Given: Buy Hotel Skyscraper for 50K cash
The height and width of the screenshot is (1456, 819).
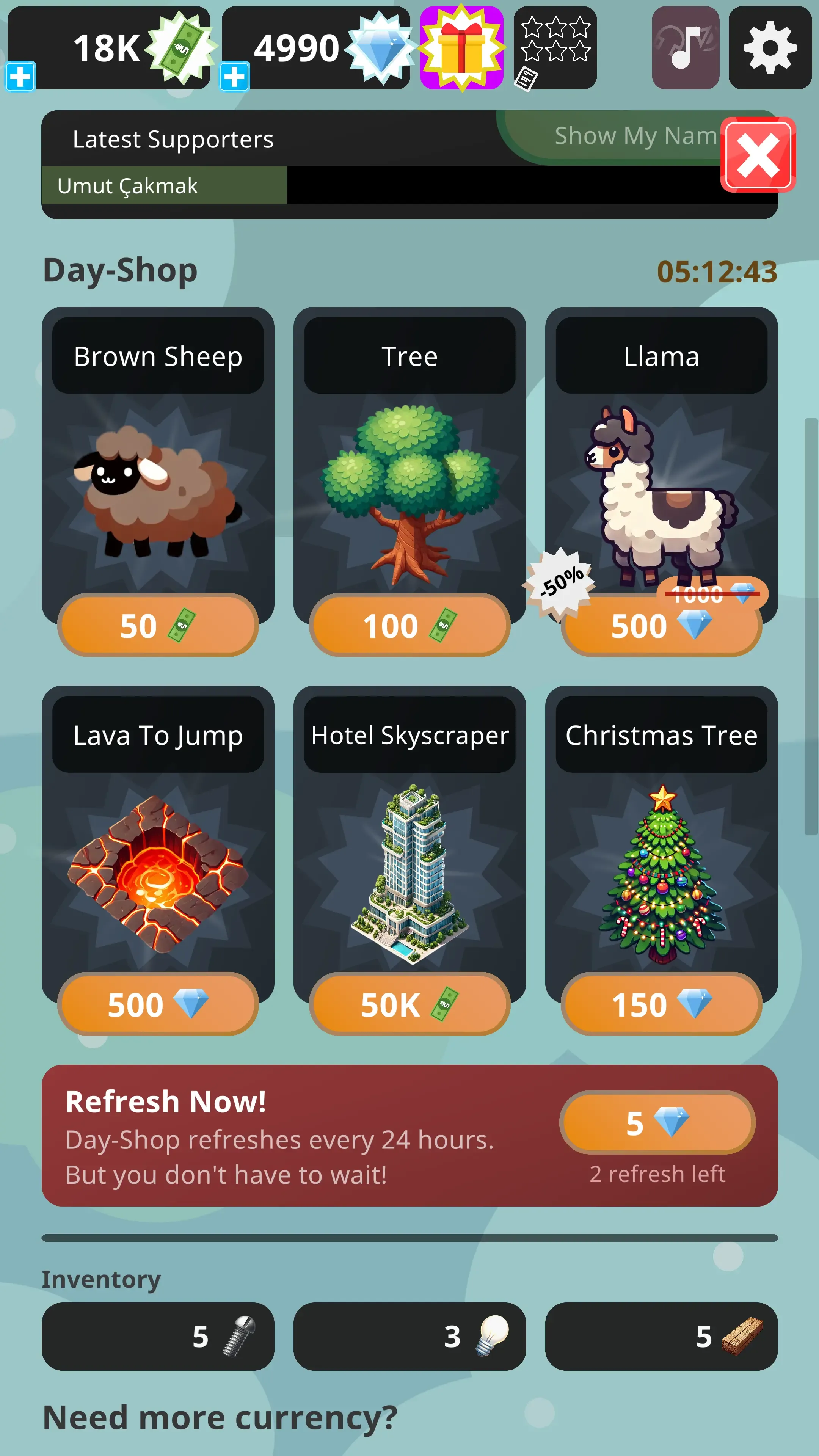Looking at the screenshot, I should (409, 1004).
